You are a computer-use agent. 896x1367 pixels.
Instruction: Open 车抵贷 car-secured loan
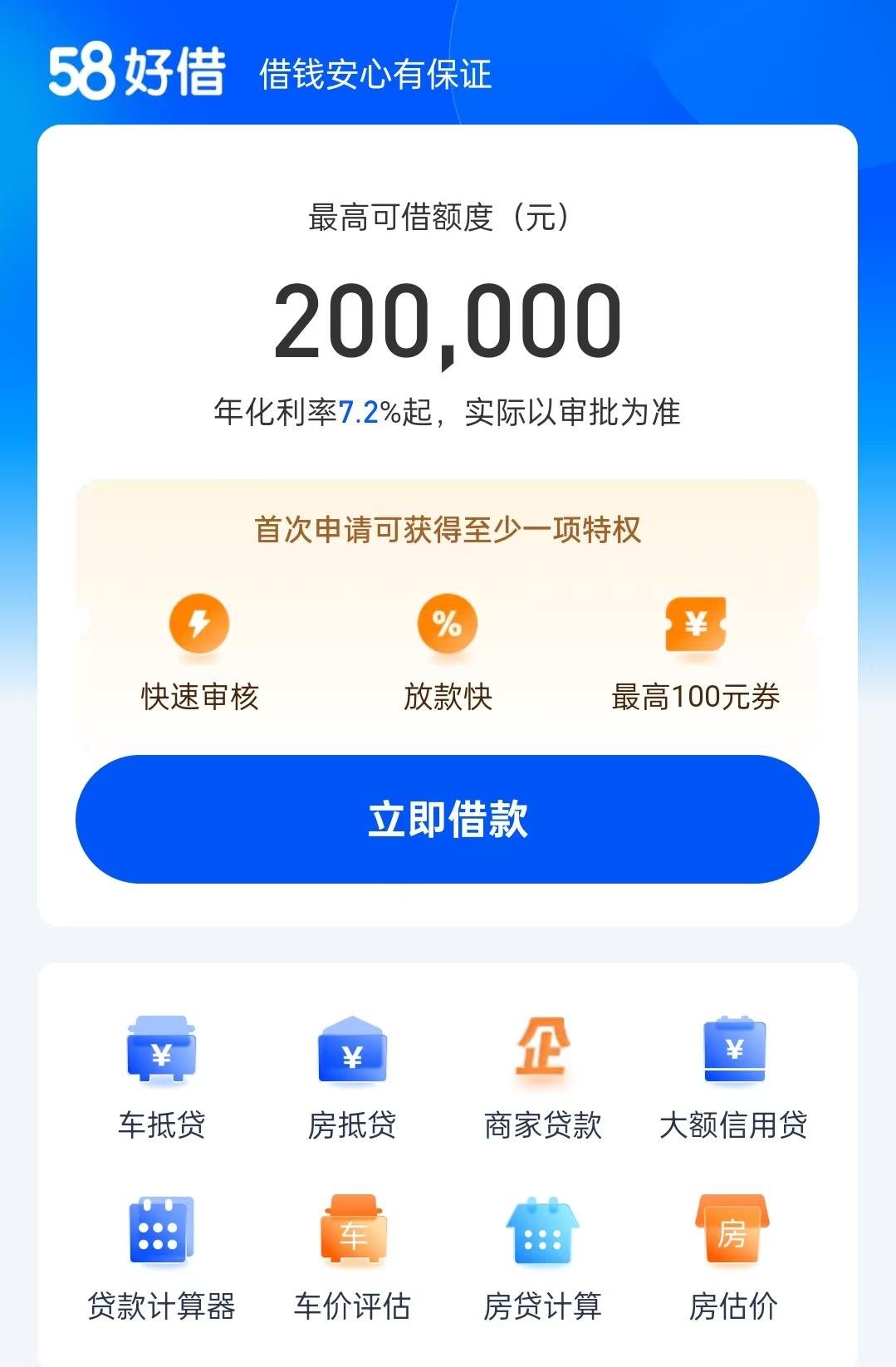[x=162, y=1077]
